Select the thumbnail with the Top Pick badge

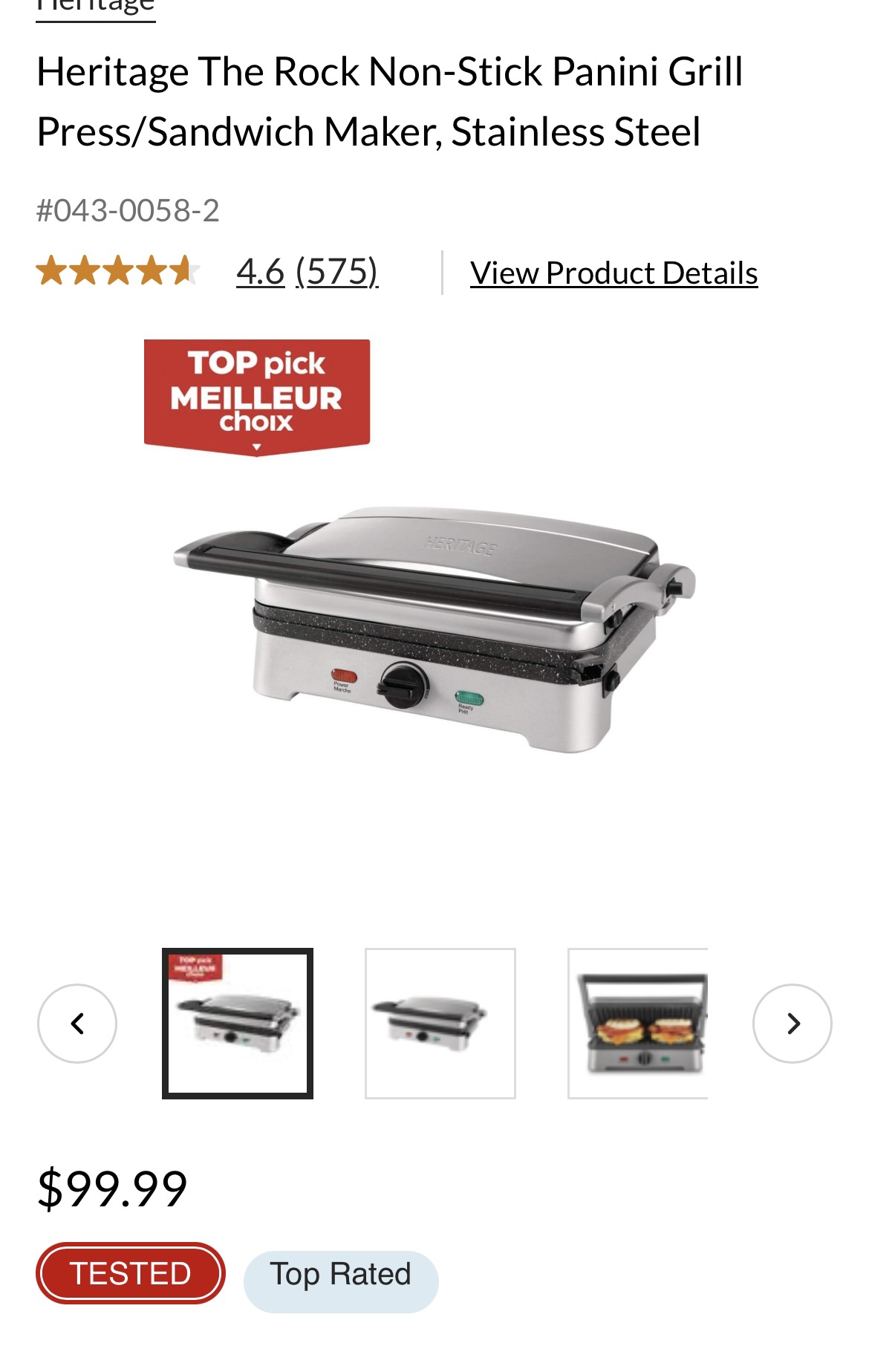[238, 1024]
